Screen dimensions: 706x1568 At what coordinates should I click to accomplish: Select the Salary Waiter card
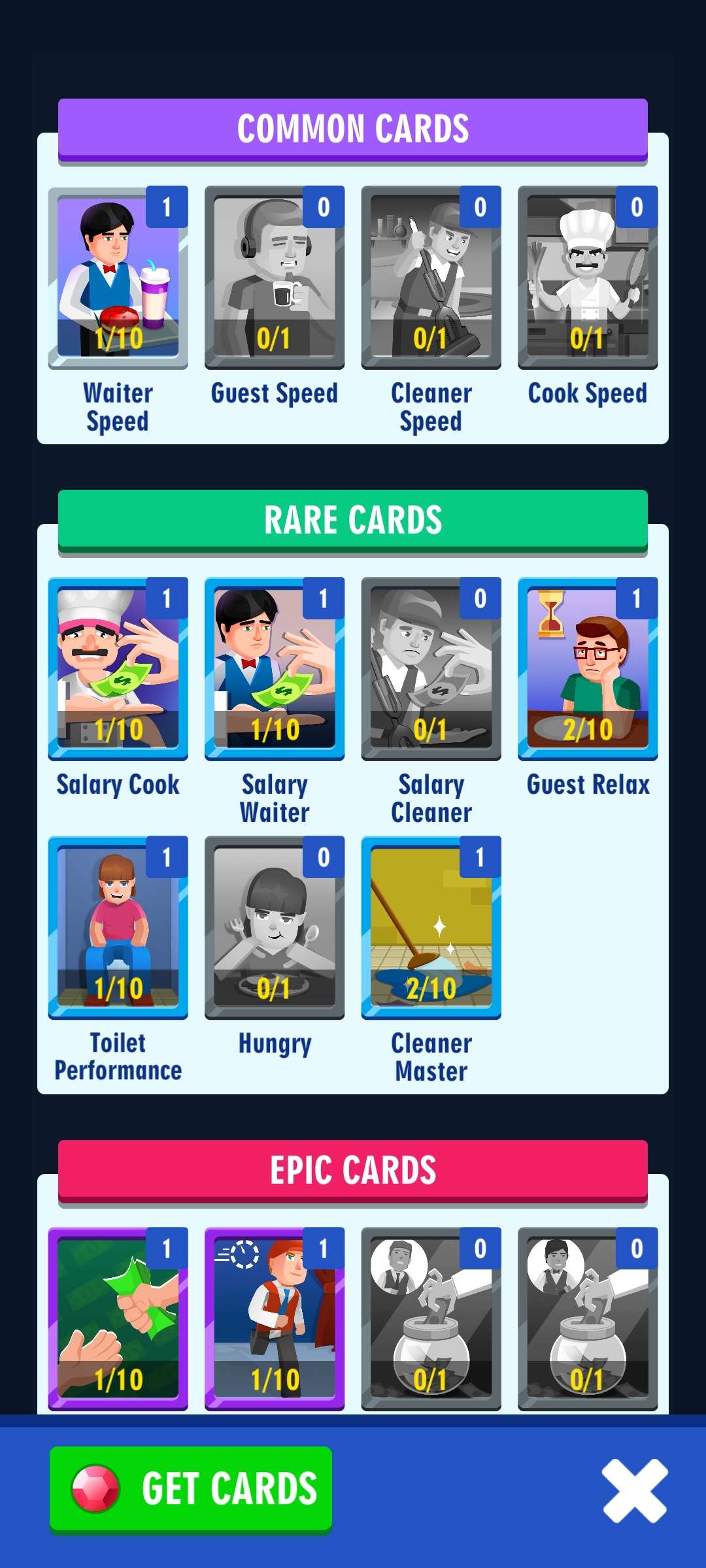click(x=275, y=668)
